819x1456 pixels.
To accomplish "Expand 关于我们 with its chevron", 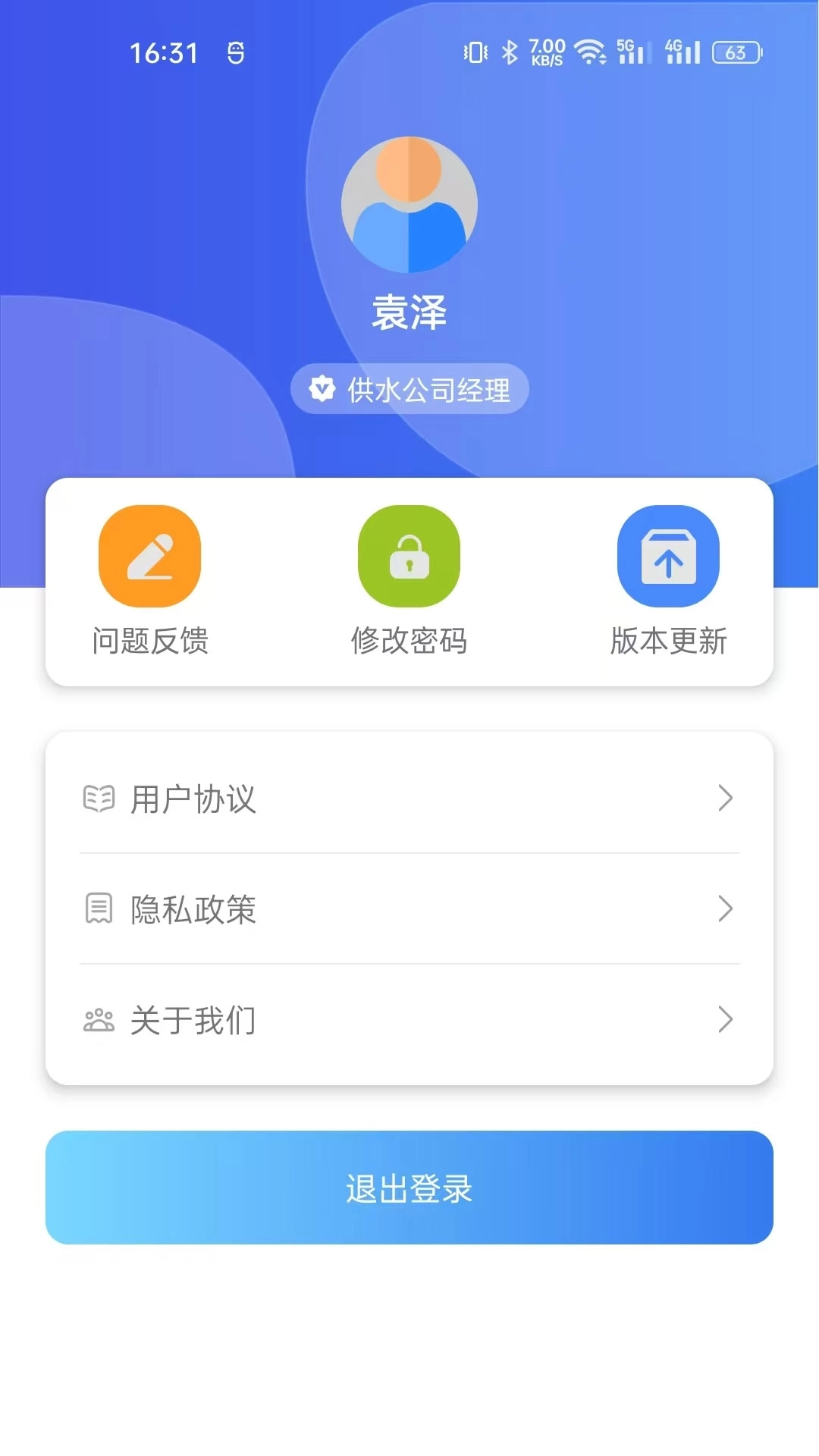I will point(726,1020).
